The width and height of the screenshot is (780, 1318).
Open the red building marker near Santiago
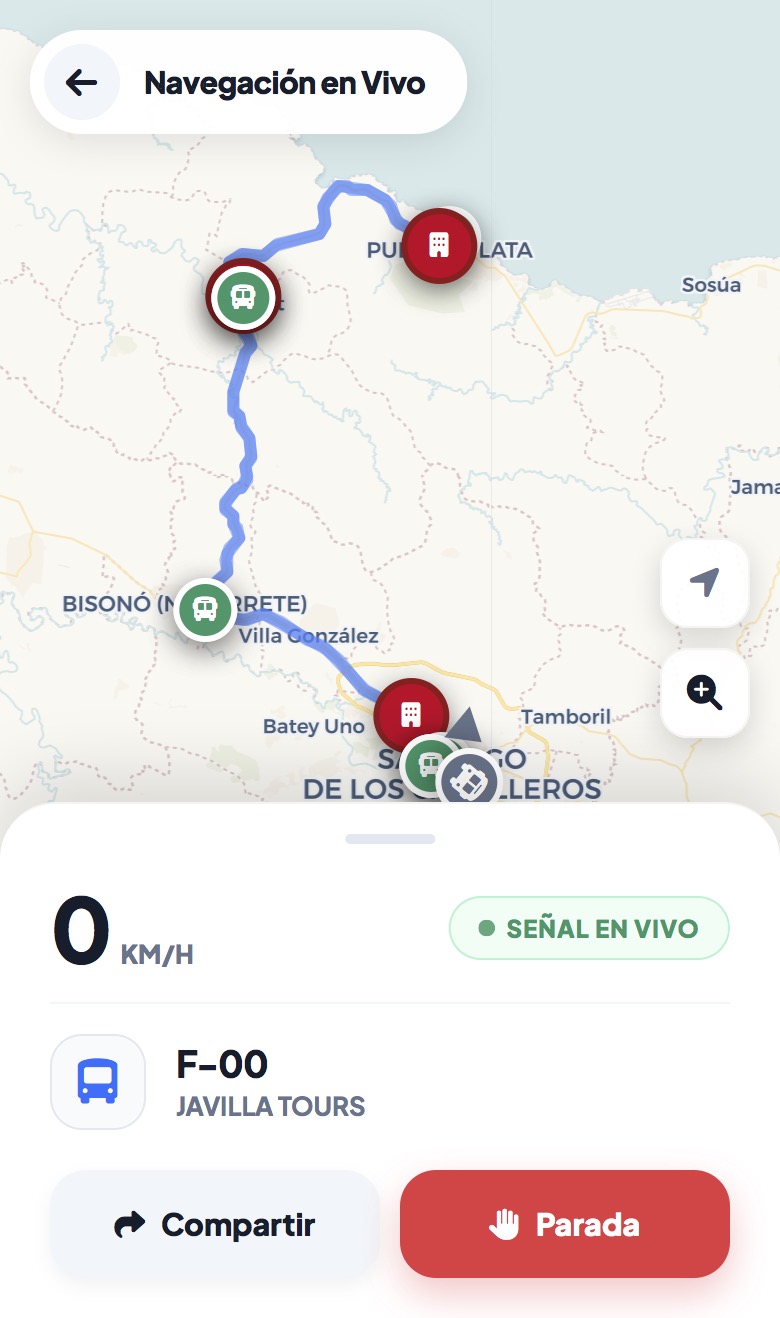pos(410,714)
